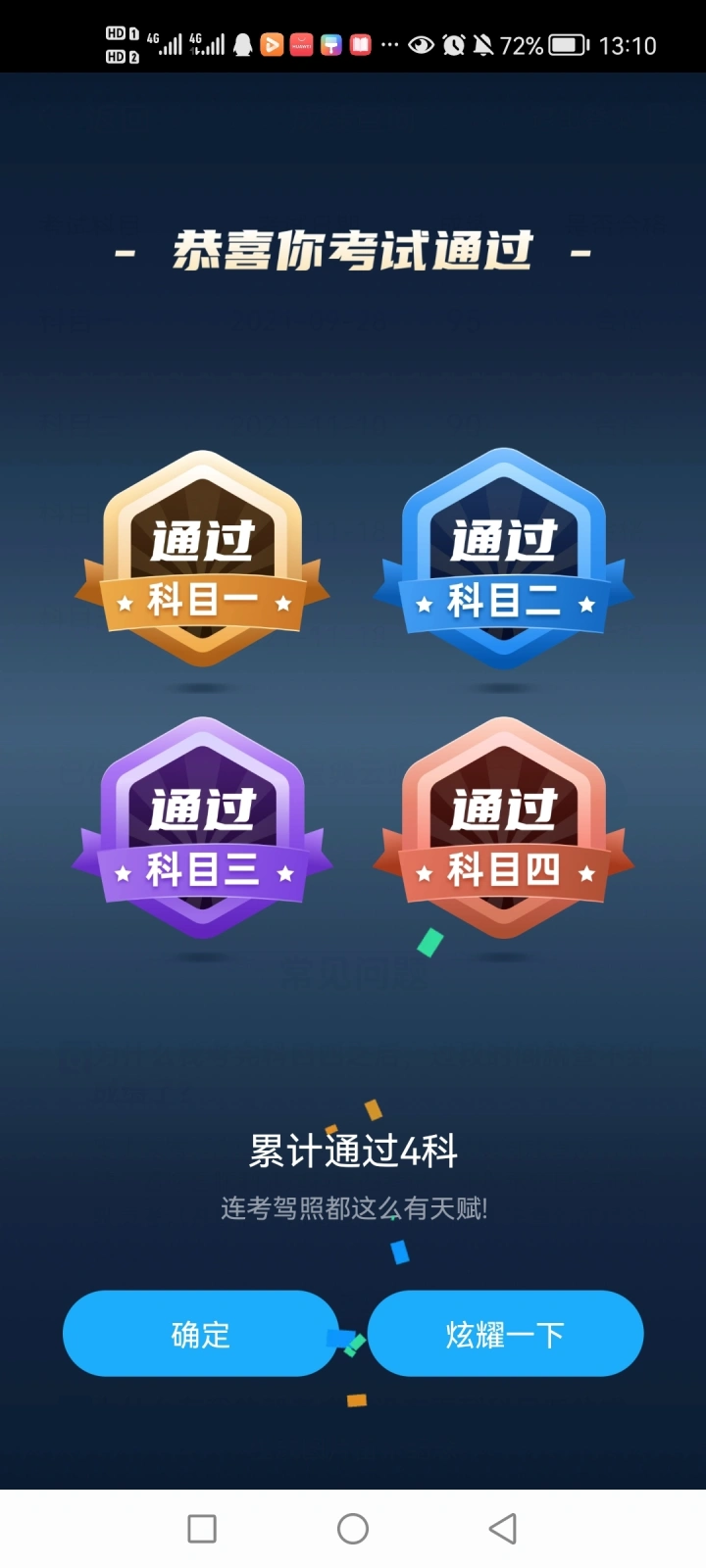Go back using the system back button

503,1528
